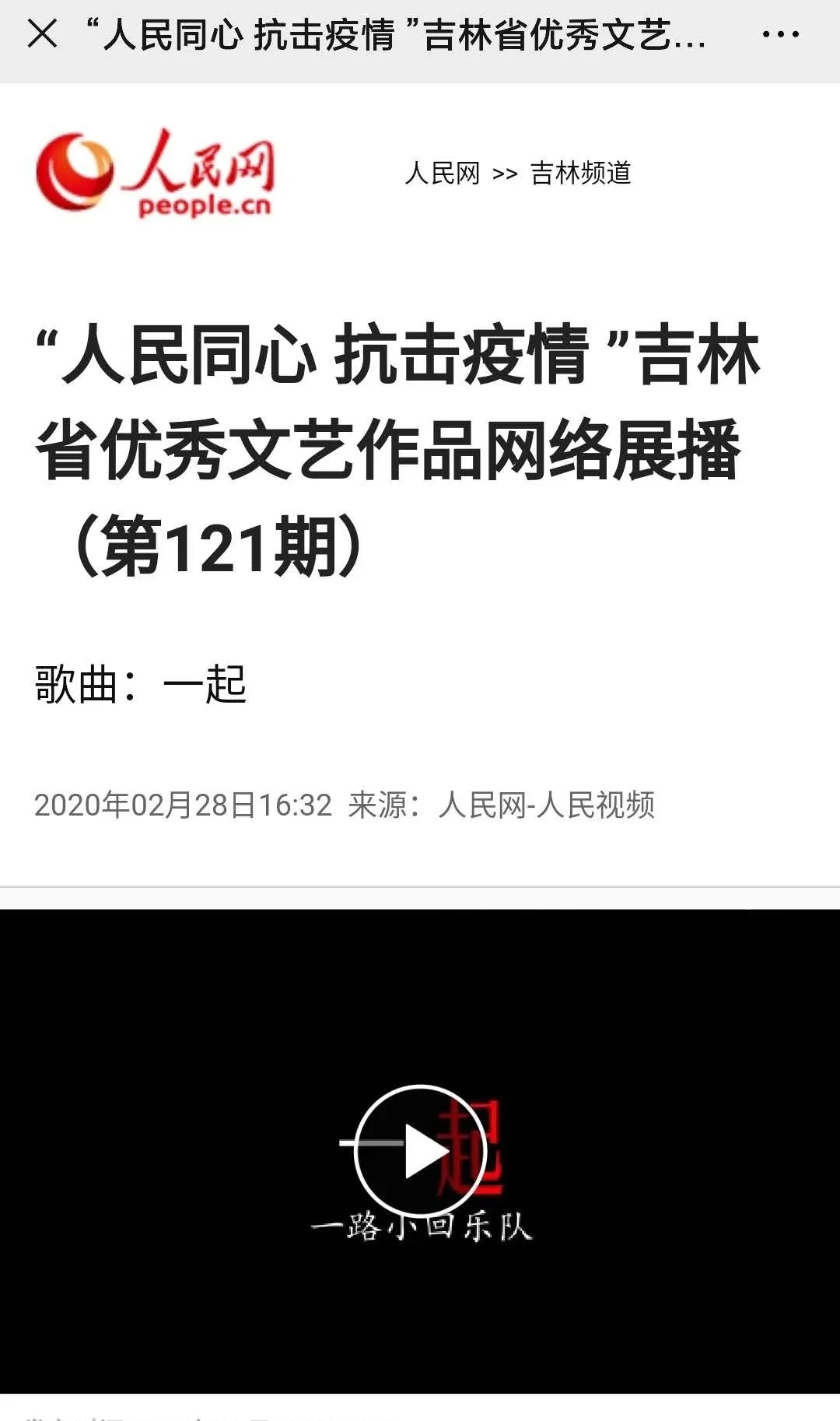
Task: Play the 一起 song video
Action: [x=420, y=1150]
